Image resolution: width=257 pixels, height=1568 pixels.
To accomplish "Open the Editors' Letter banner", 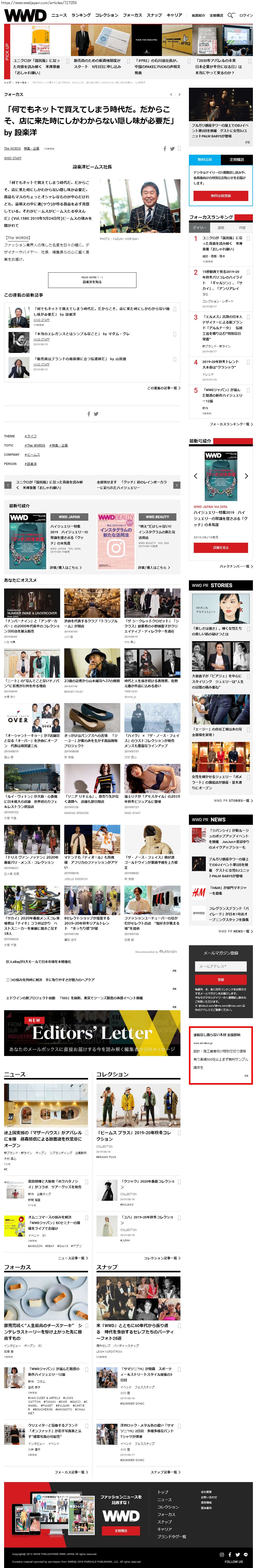I will tap(92, 1033).
